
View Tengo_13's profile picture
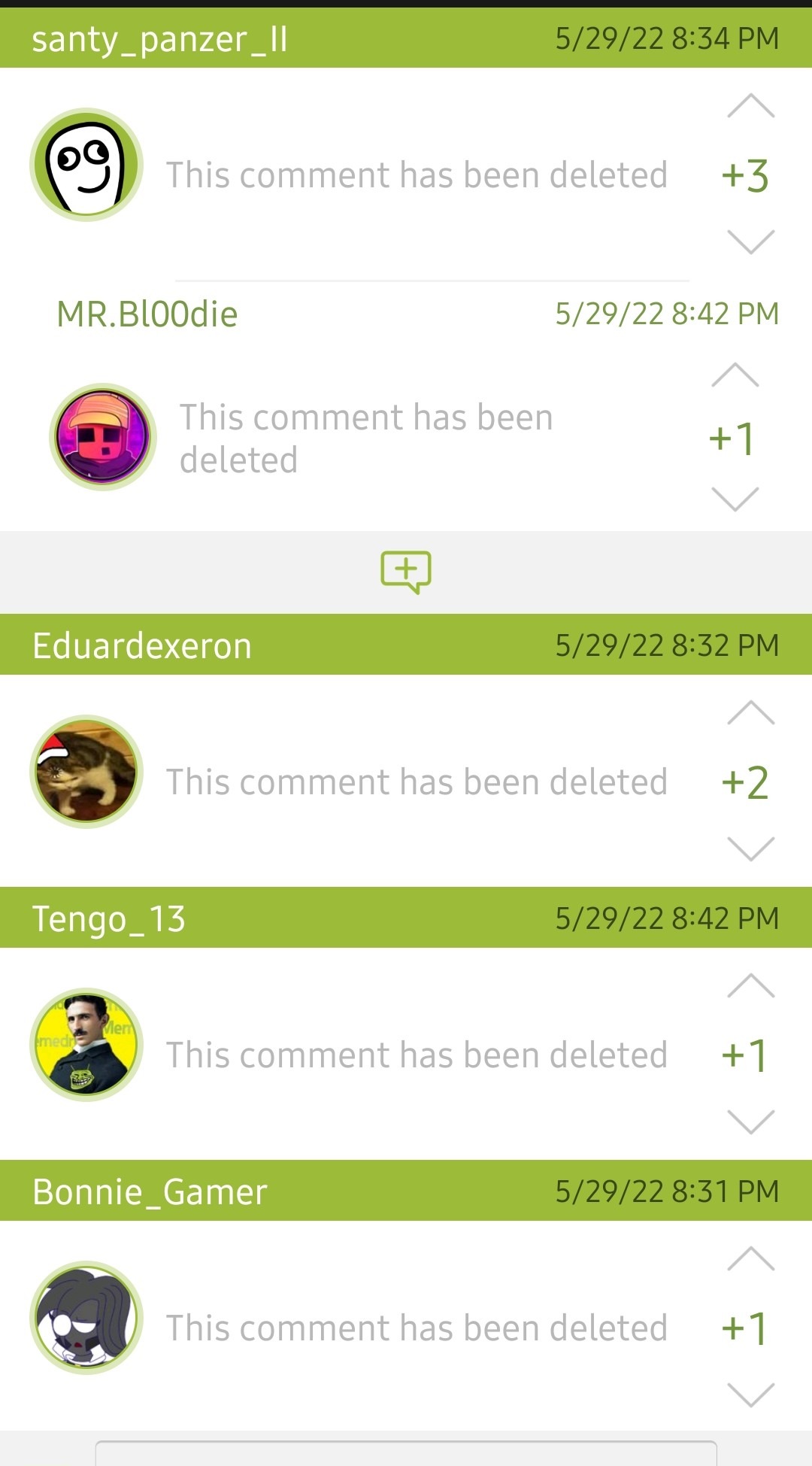[x=86, y=1045]
